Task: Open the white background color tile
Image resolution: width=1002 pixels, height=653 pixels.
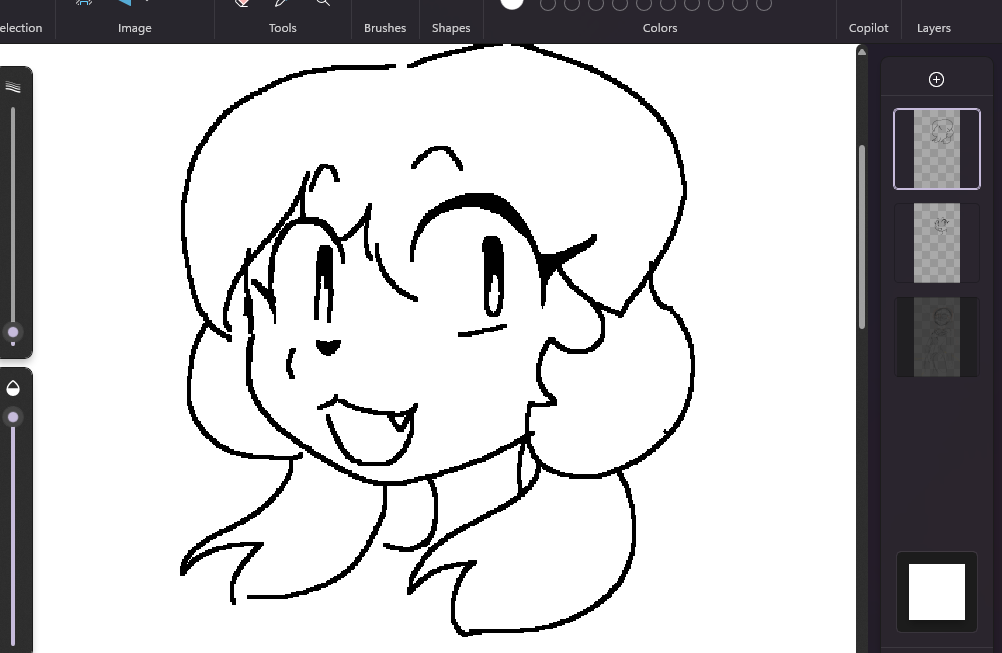Action: (937, 591)
